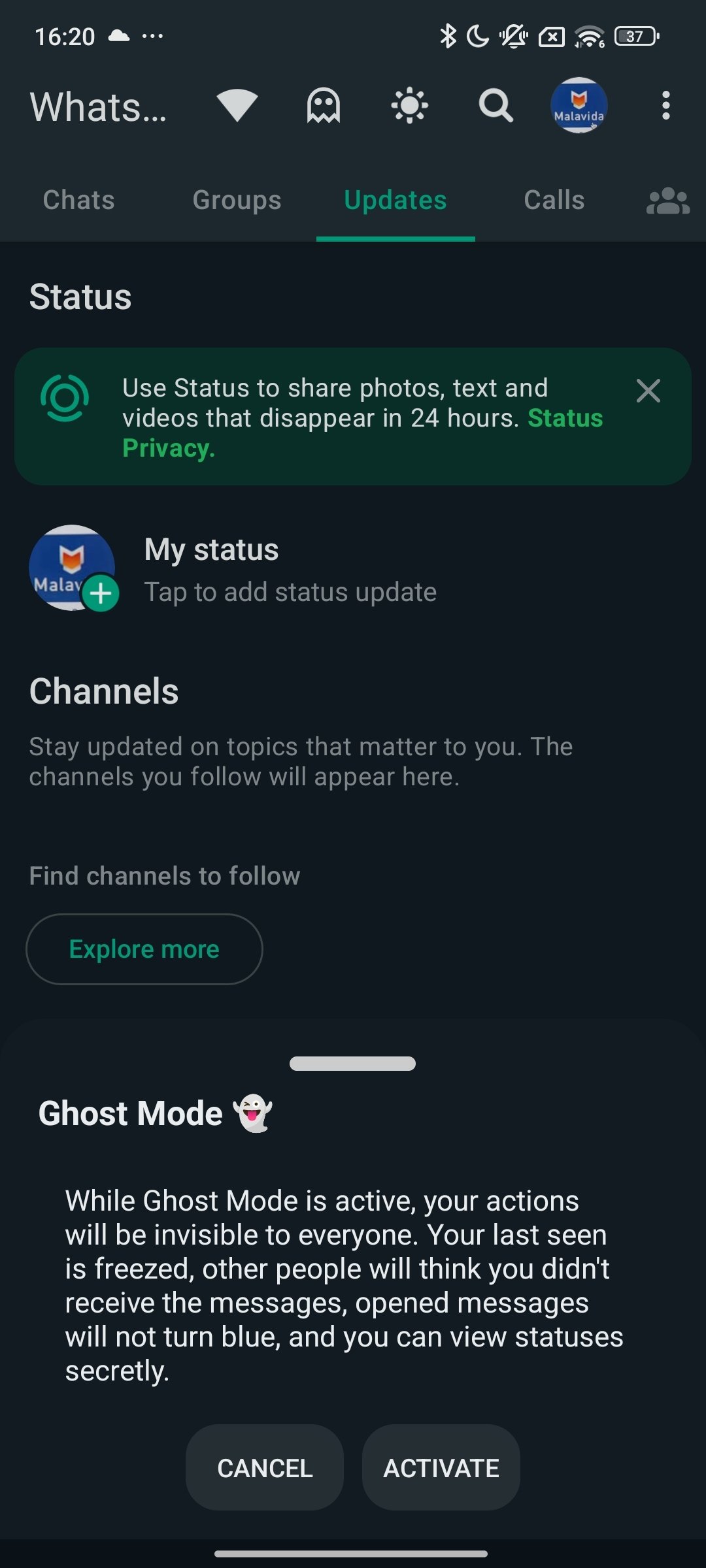Dismiss the Status info banner
The width and height of the screenshot is (706, 1568).
pos(648,391)
